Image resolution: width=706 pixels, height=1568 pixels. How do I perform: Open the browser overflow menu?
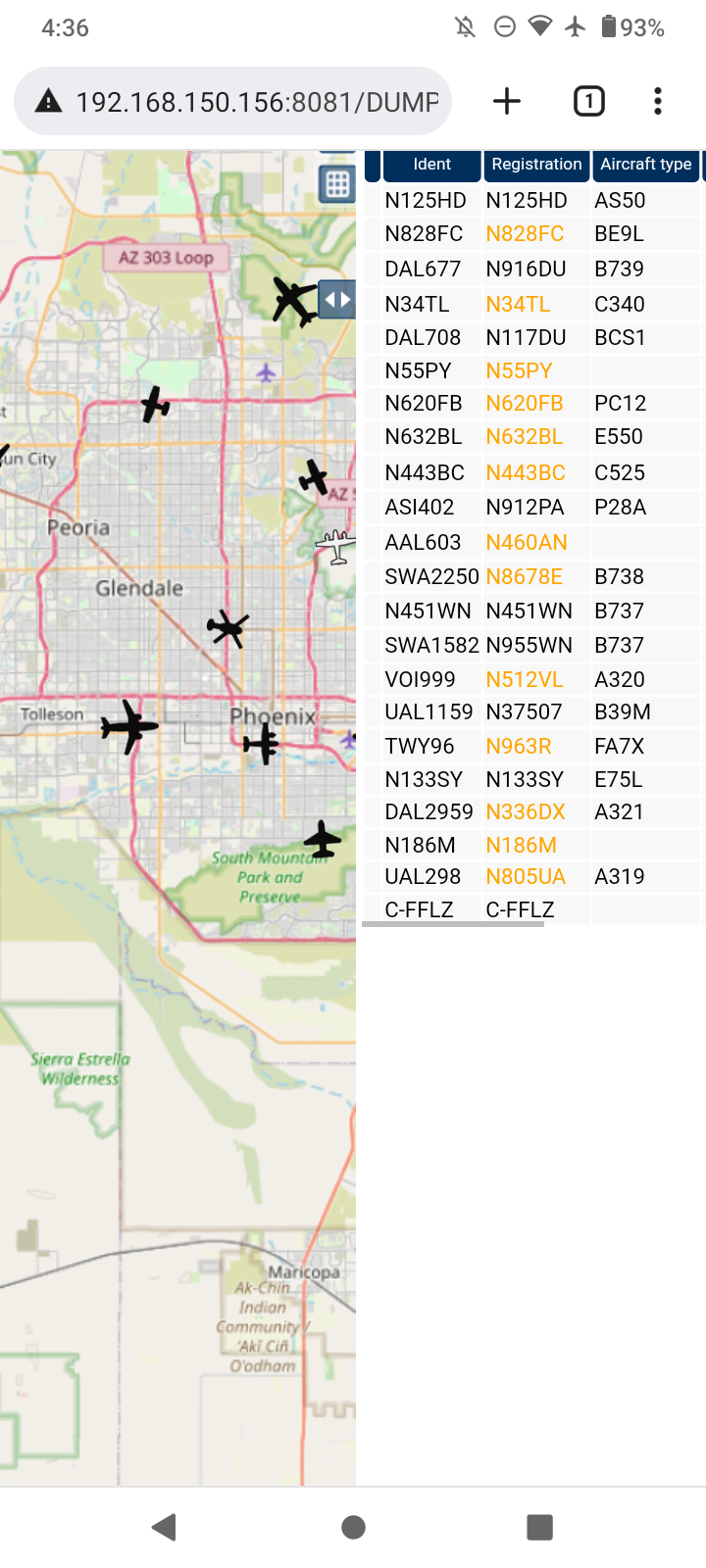pos(658,101)
